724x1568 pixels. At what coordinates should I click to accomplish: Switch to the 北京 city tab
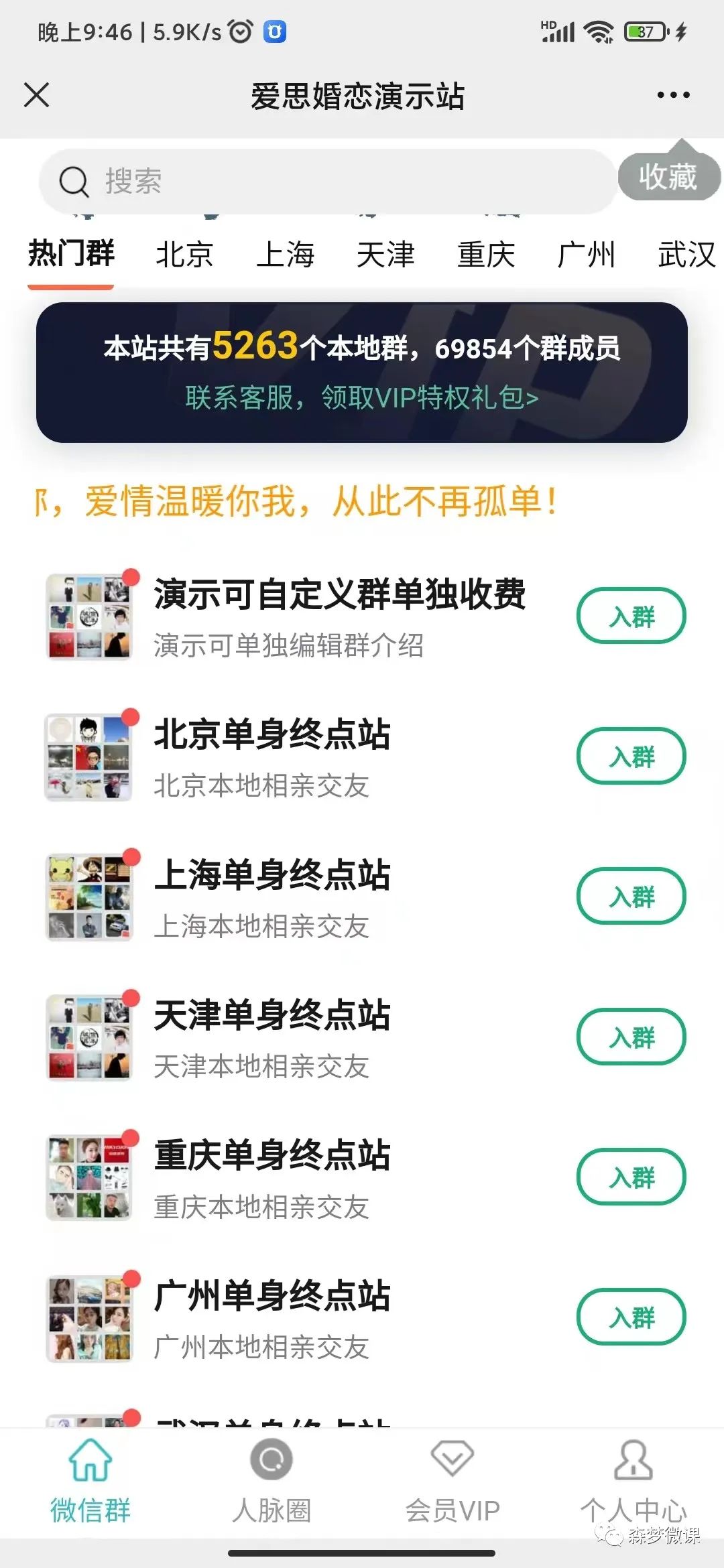[x=185, y=255]
